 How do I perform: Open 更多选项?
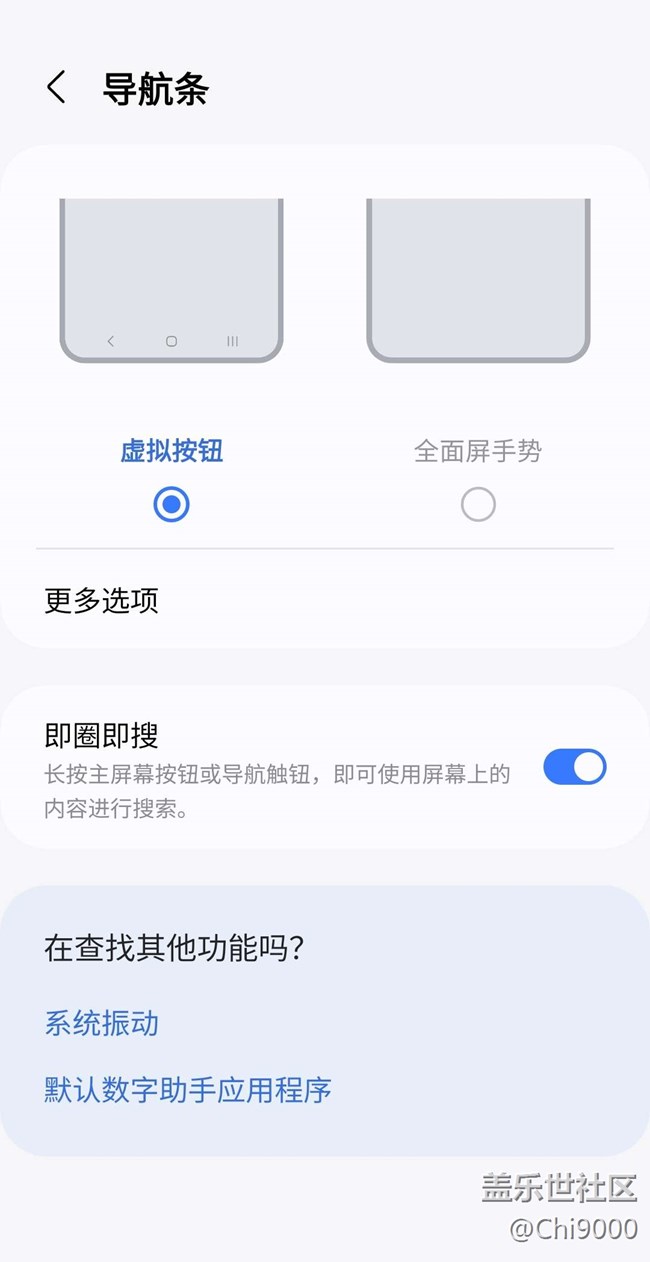coord(102,601)
